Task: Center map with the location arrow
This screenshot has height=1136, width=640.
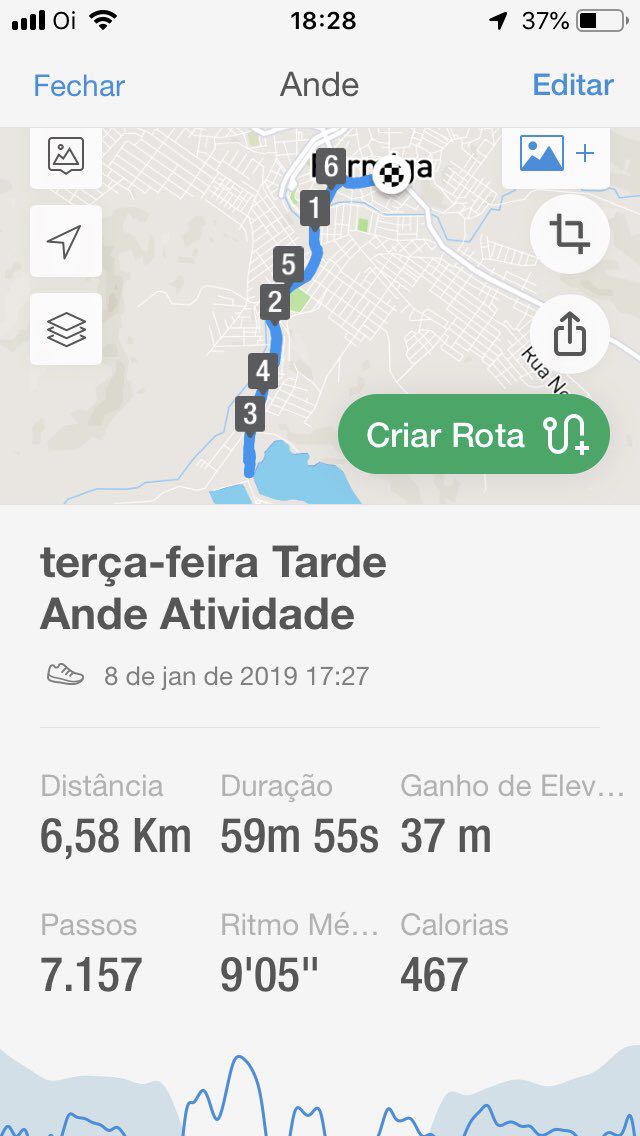Action: coord(66,241)
